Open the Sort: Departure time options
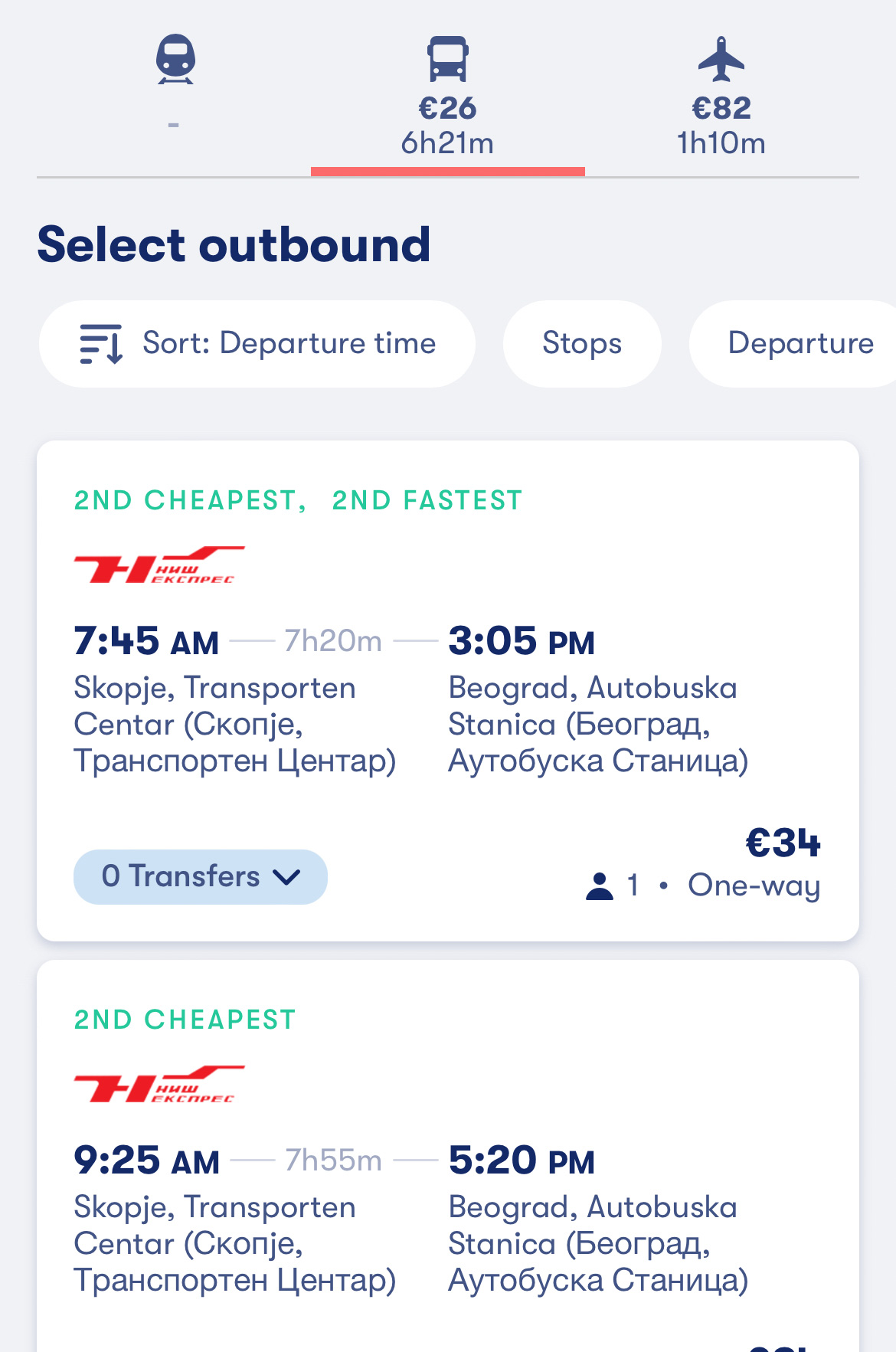The width and height of the screenshot is (896, 1352). coord(257,344)
